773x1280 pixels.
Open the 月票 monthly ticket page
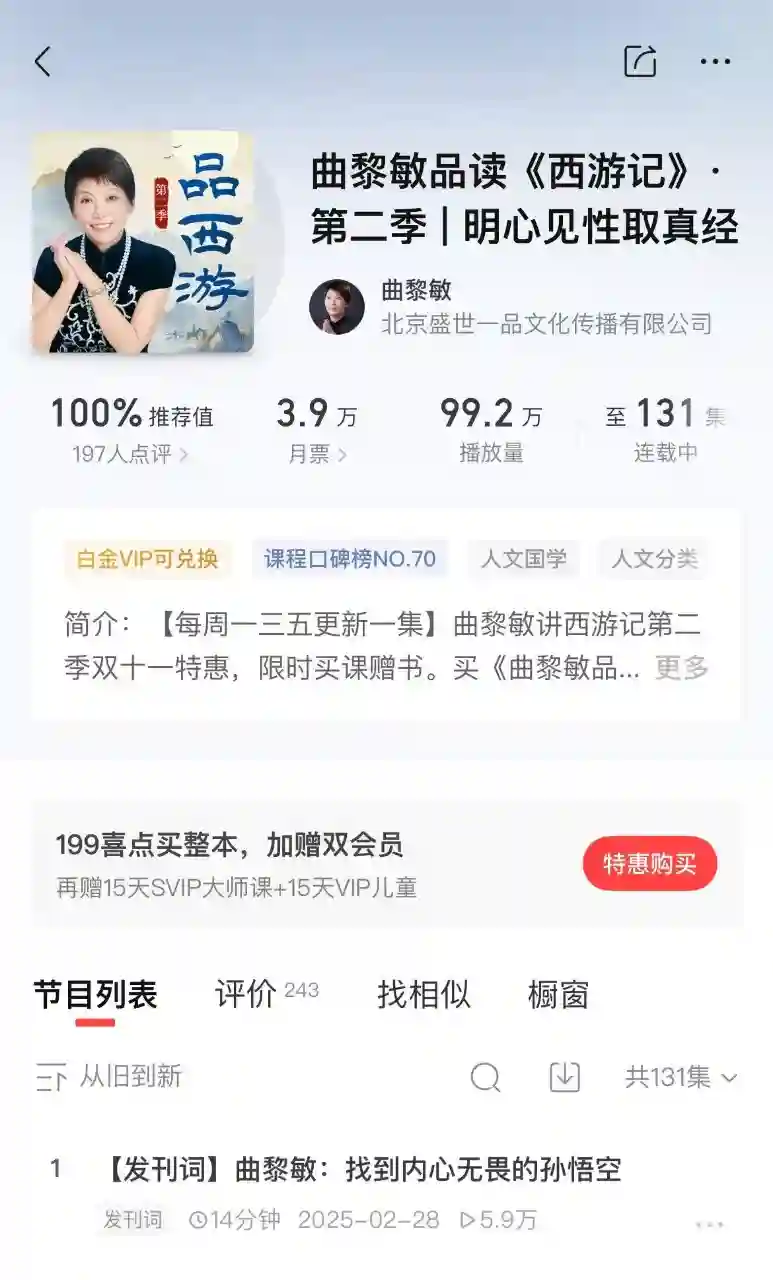click(x=318, y=454)
